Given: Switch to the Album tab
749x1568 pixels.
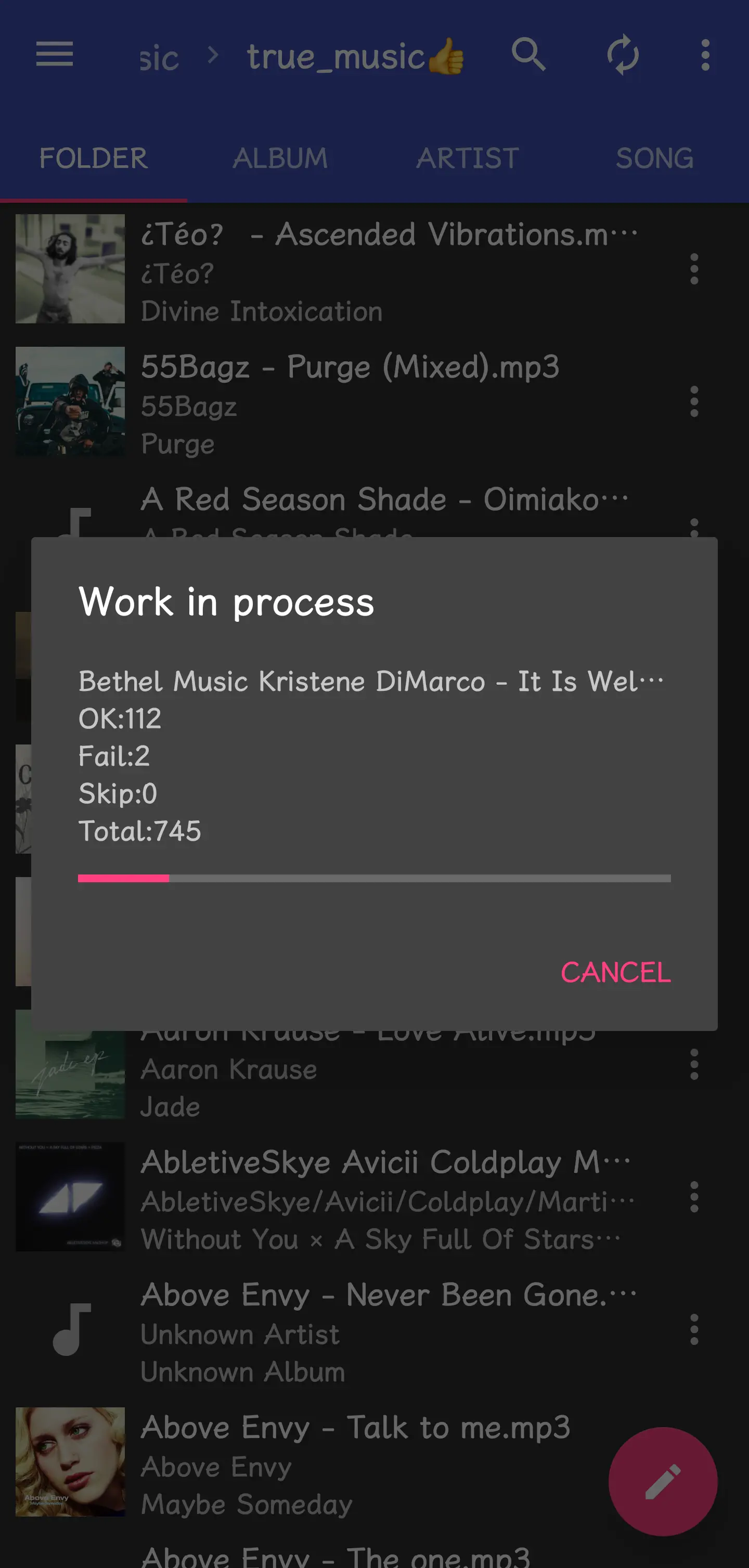Looking at the screenshot, I should pos(281,158).
